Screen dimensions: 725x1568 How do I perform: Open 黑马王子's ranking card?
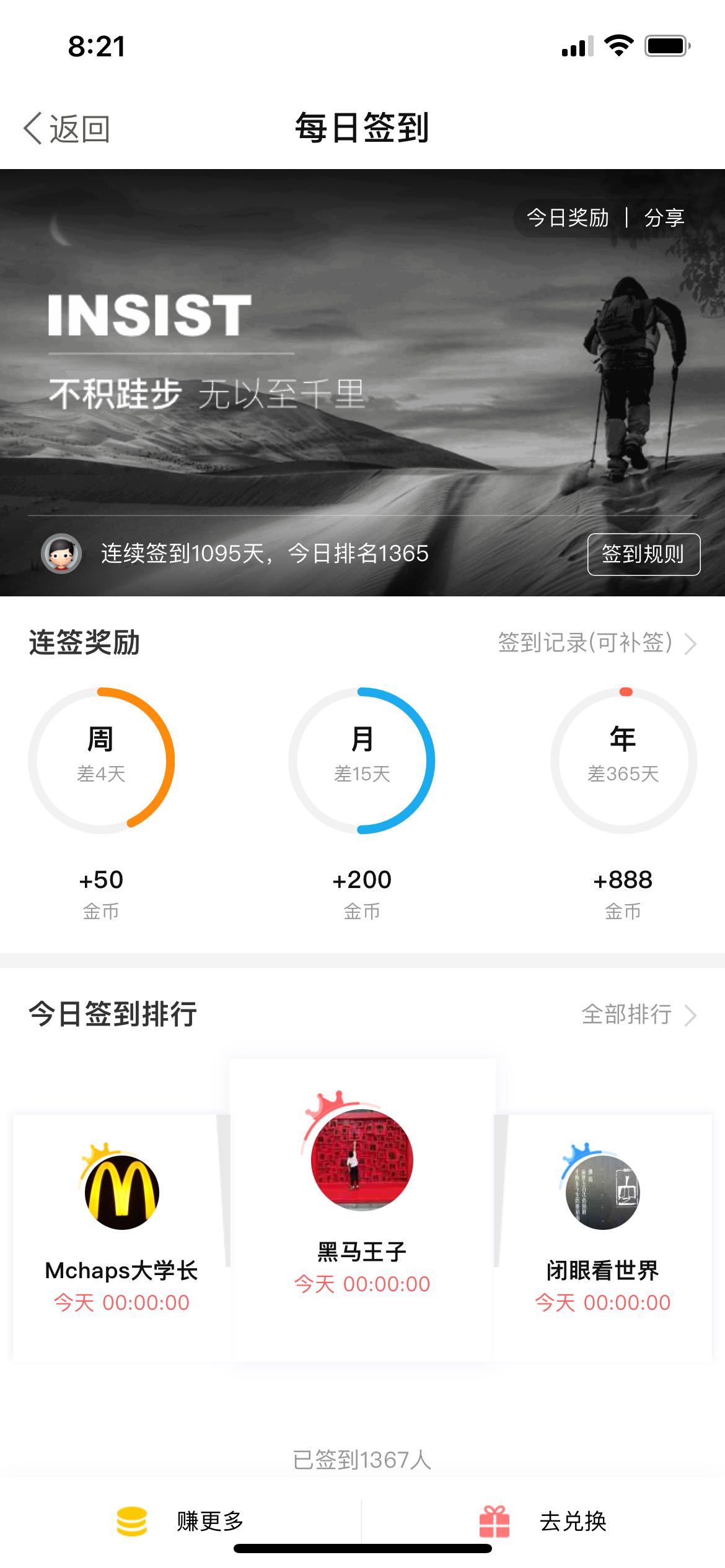coord(362,1210)
